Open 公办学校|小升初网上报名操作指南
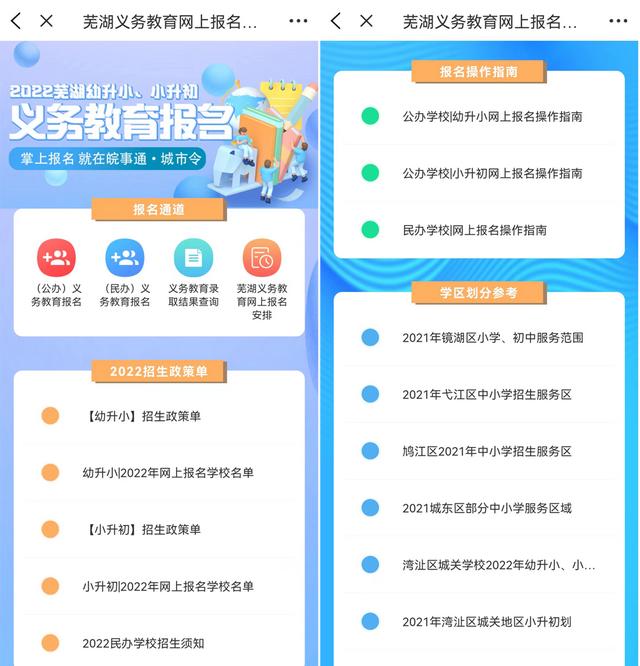 click(x=492, y=173)
